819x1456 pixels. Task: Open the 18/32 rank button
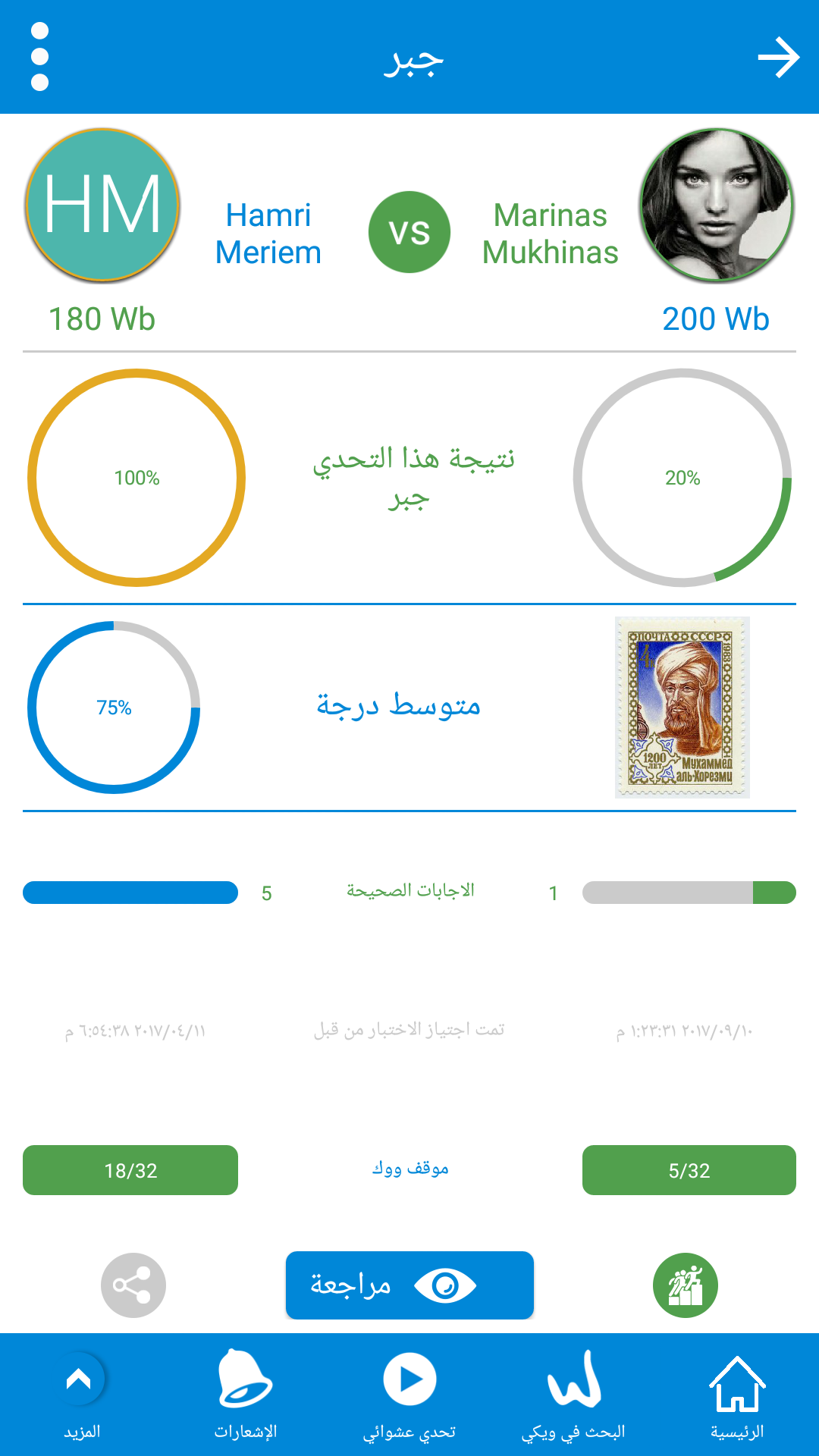tap(130, 1170)
